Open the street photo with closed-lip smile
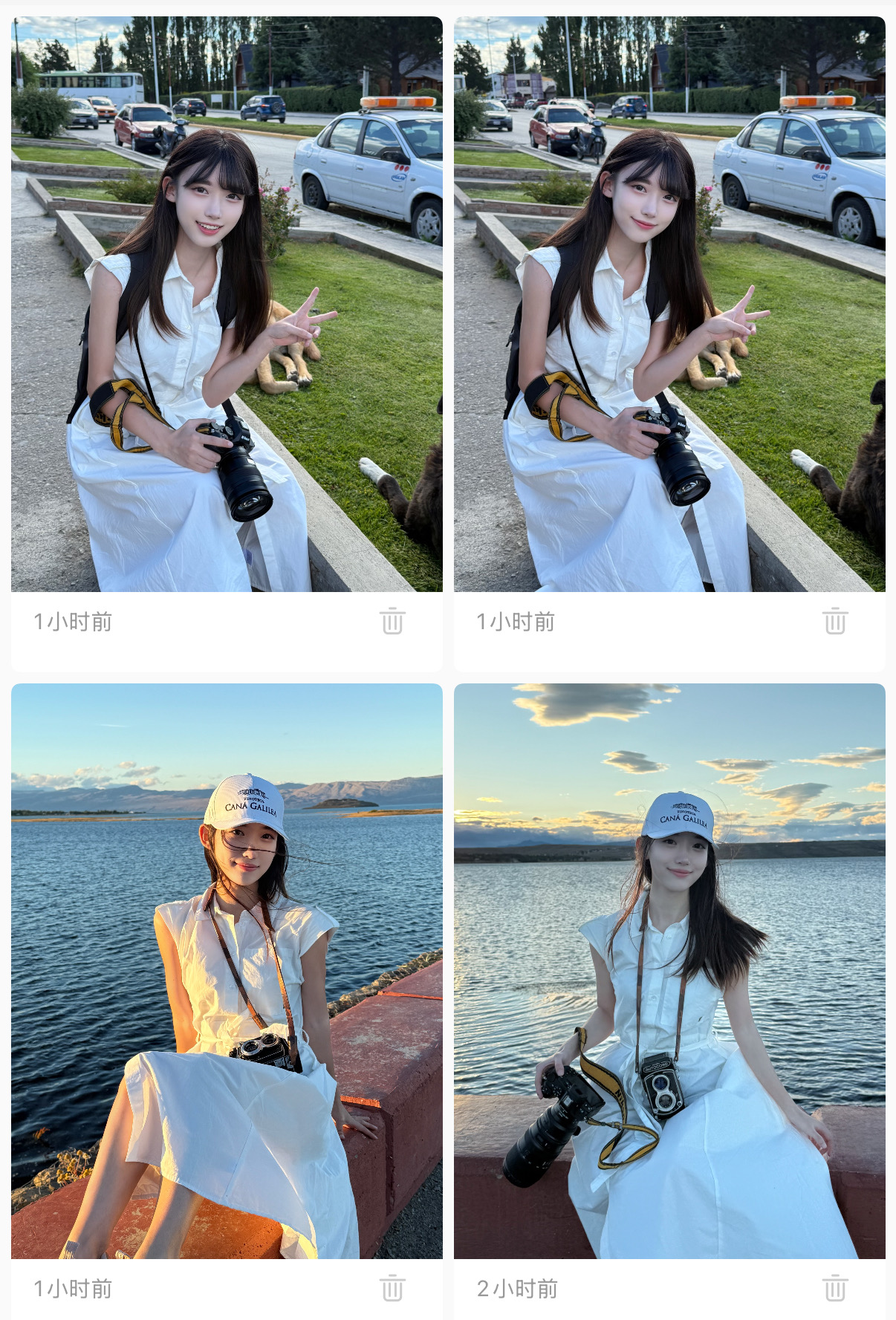 [x=669, y=304]
